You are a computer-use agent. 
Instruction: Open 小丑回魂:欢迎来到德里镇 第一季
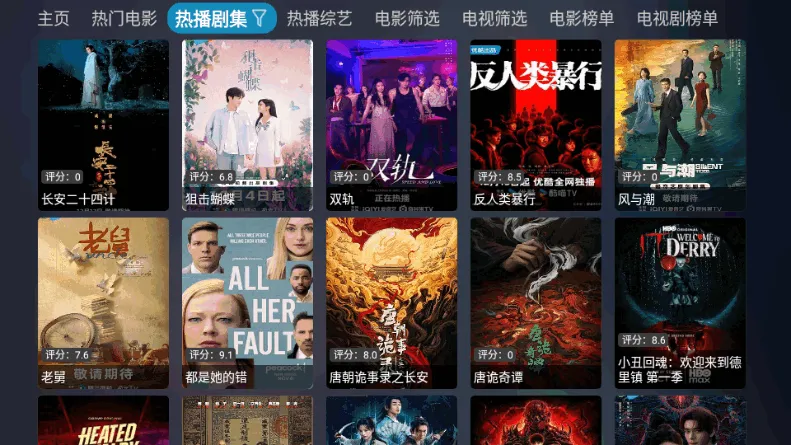(680, 303)
